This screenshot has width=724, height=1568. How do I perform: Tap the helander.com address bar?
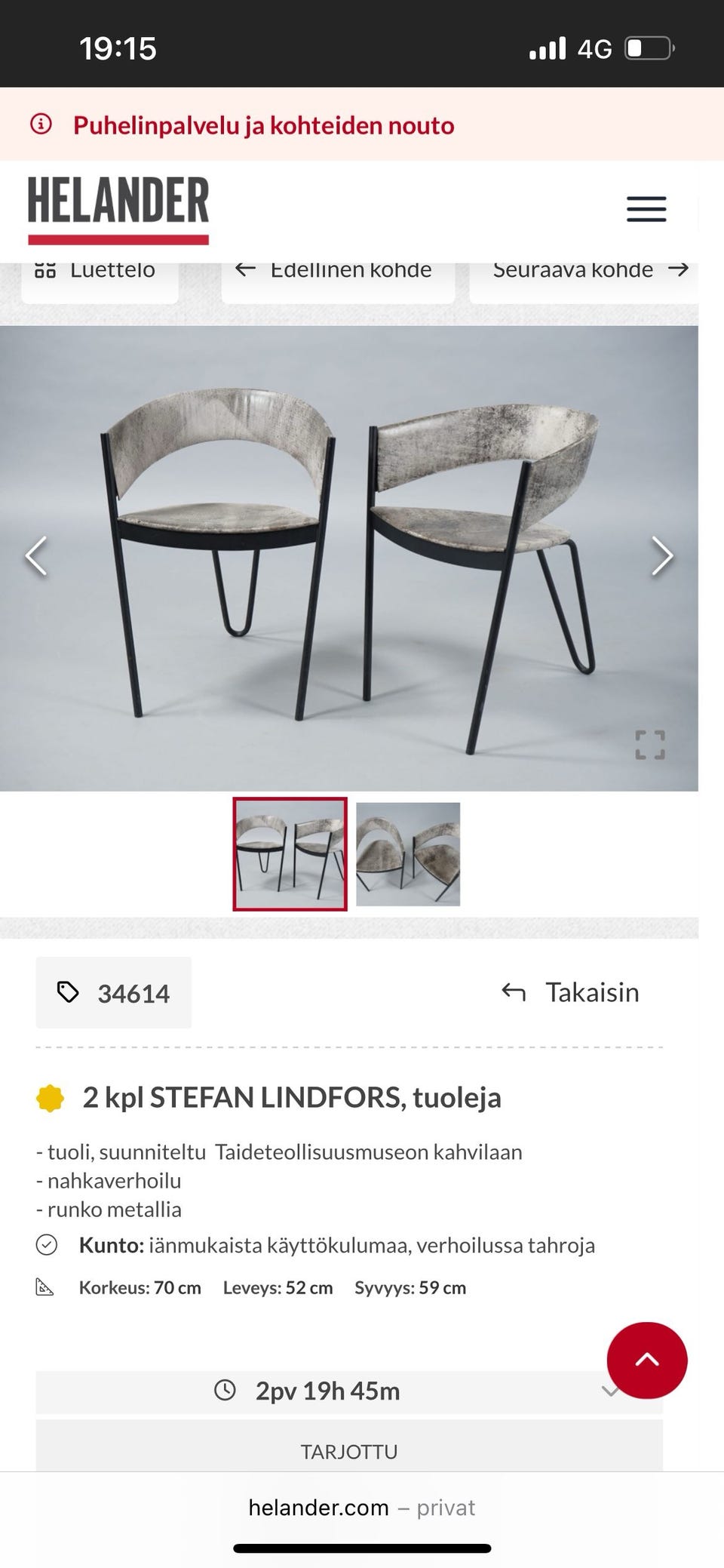(x=362, y=1508)
